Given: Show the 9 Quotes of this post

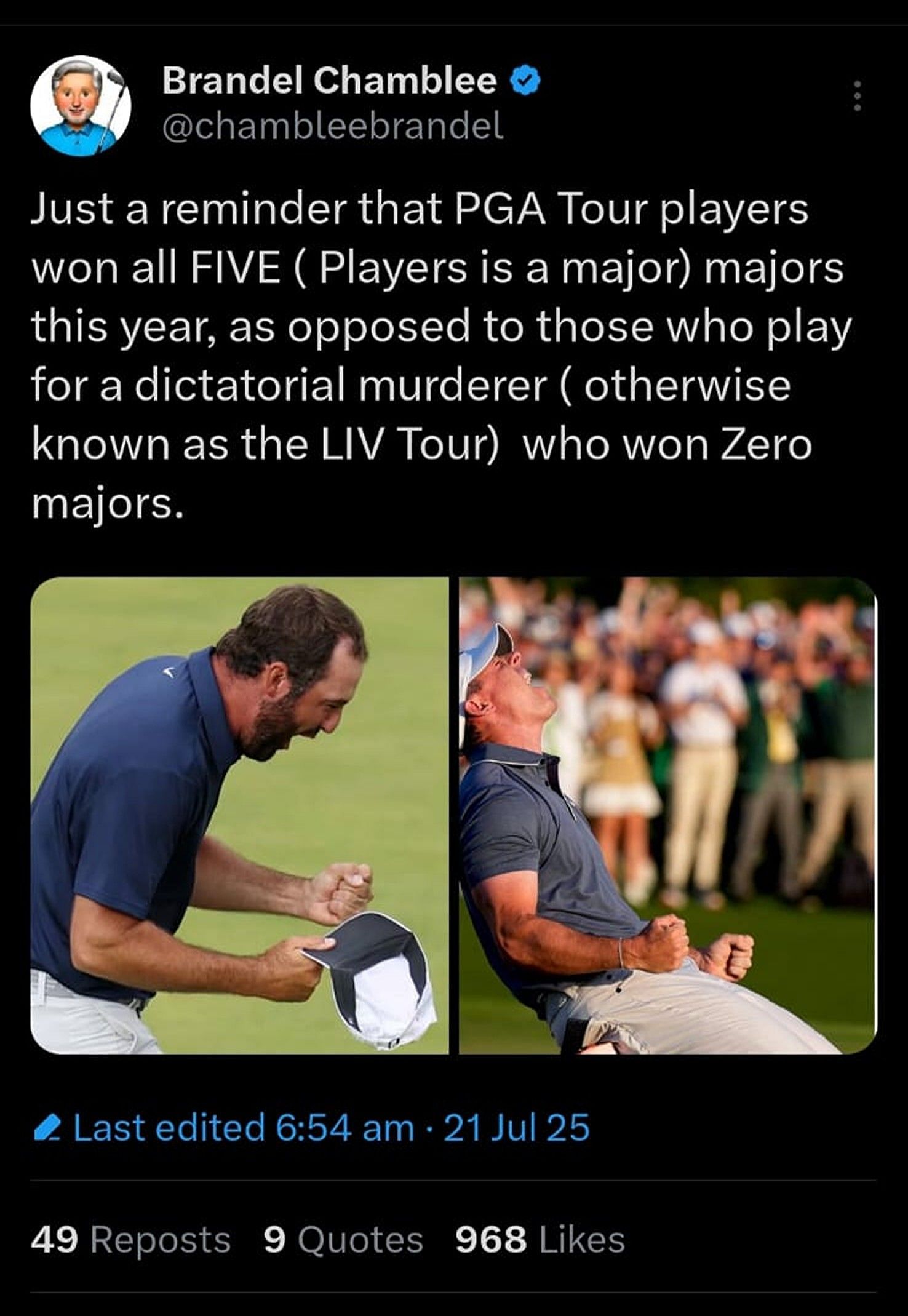Looking at the screenshot, I should 343,1239.
